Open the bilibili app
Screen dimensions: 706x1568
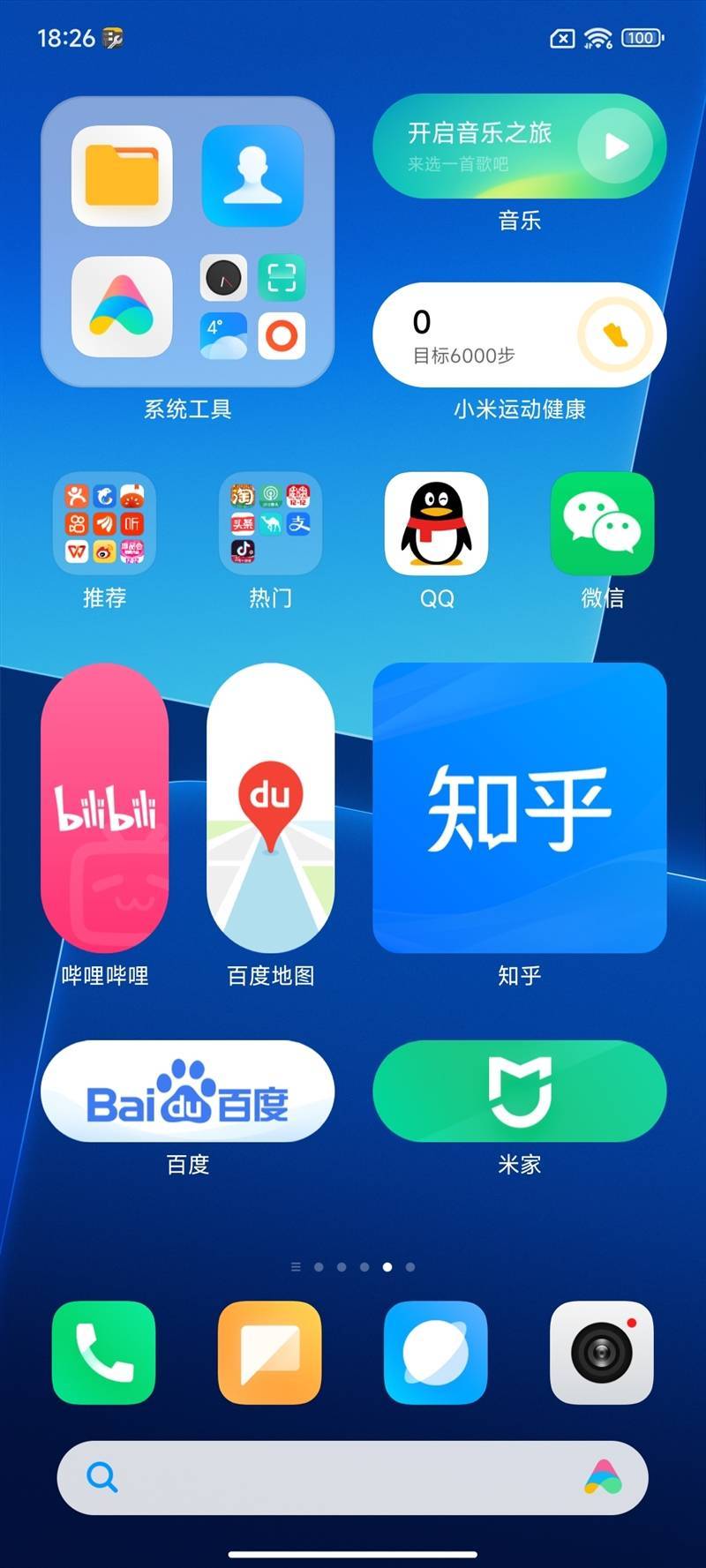(104, 807)
